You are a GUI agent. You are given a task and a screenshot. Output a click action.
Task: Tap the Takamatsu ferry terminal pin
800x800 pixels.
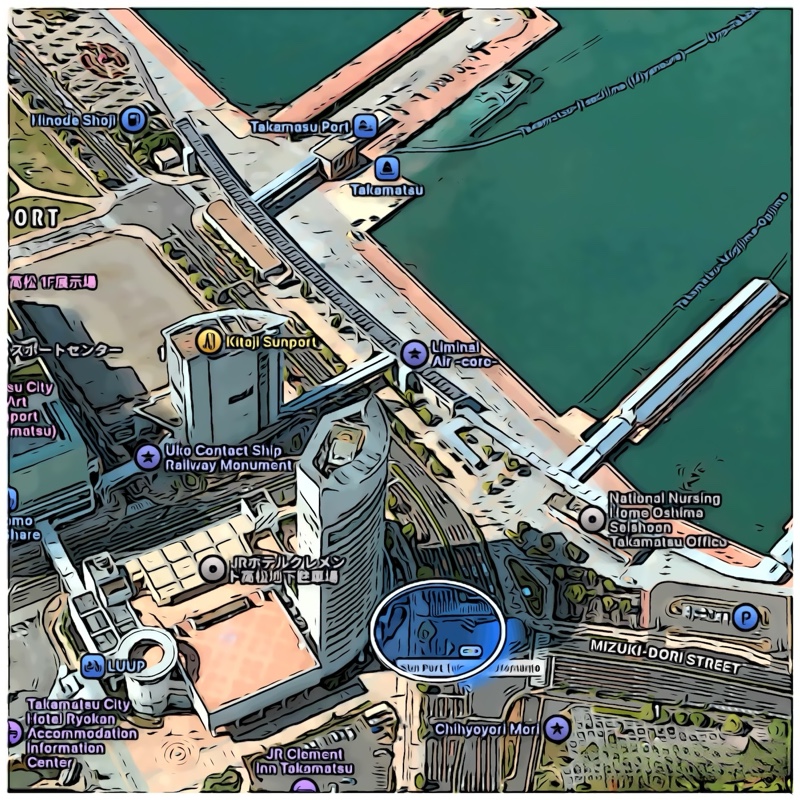[x=388, y=166]
